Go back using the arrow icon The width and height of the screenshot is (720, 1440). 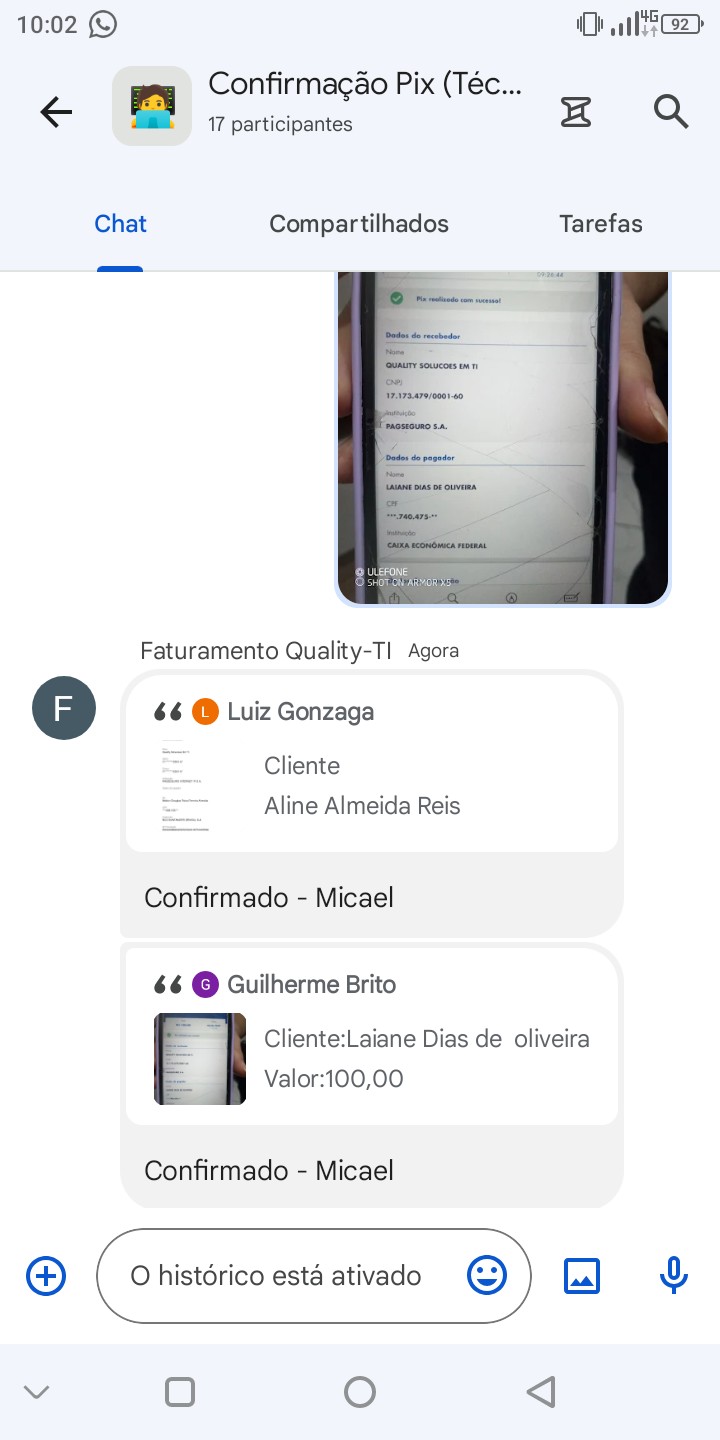pyautogui.click(x=56, y=112)
